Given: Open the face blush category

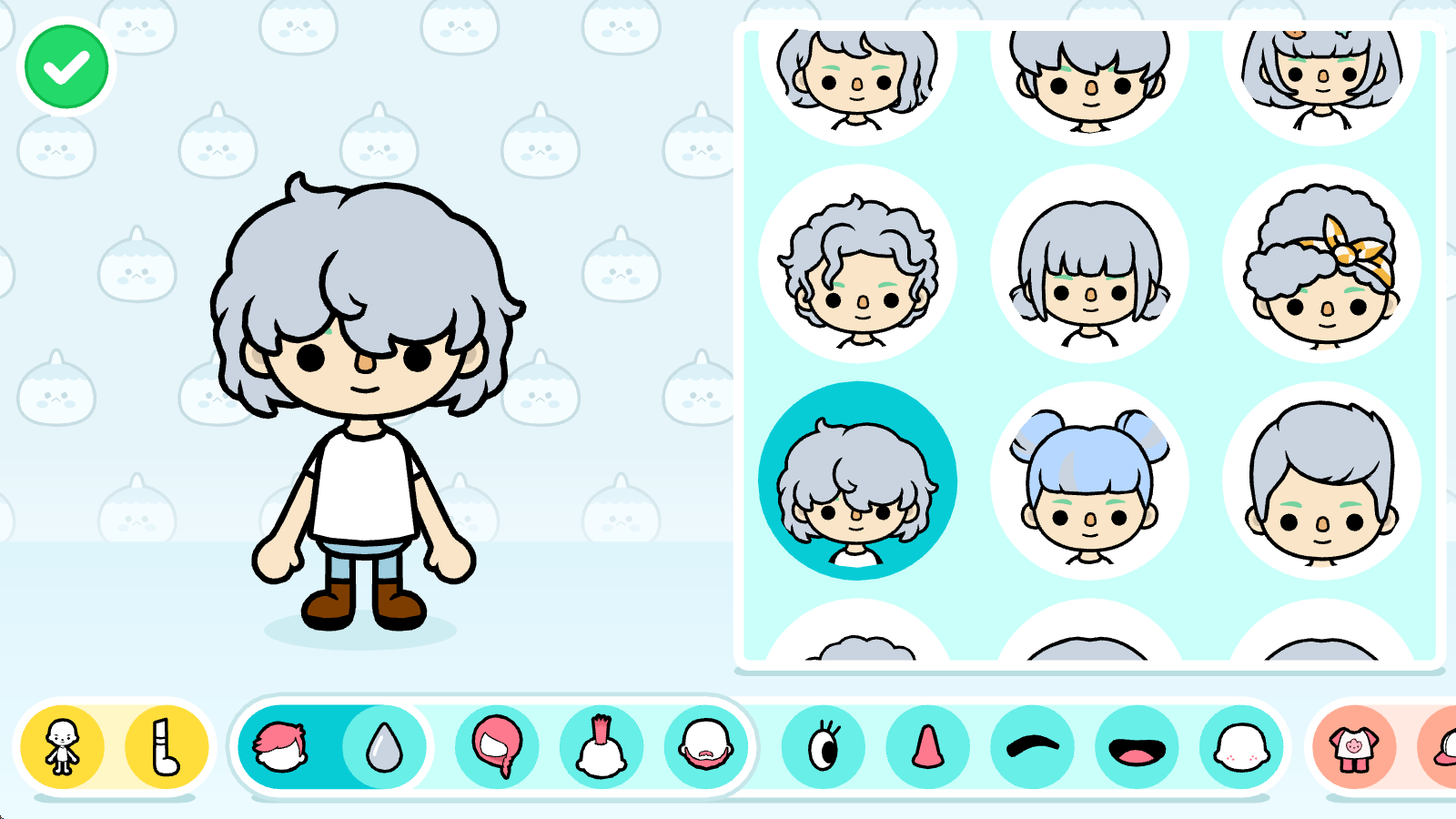Looking at the screenshot, I should pos(1241,747).
